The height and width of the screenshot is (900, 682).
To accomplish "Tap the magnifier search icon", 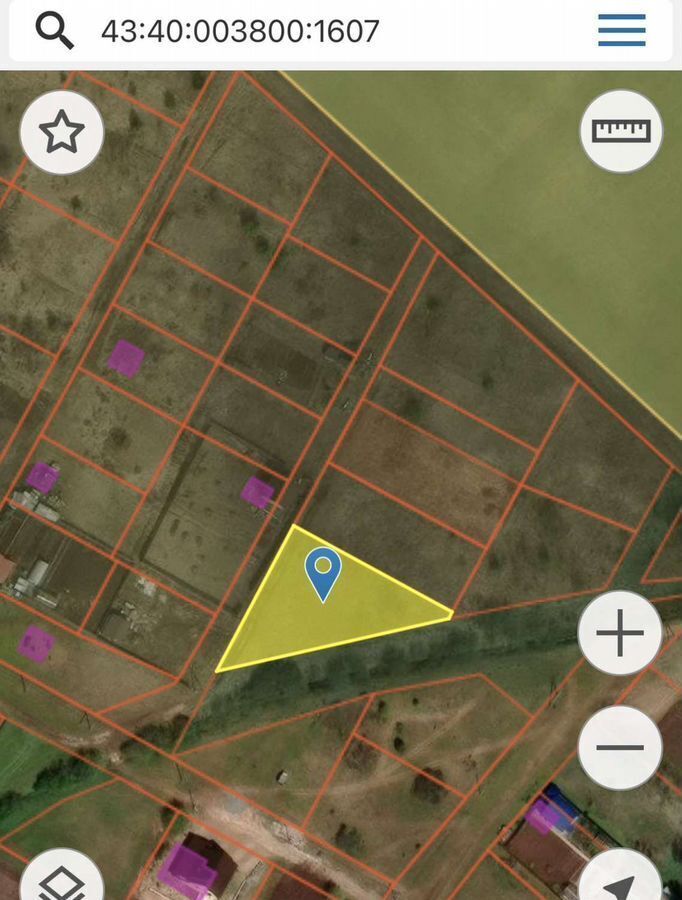I will point(55,31).
